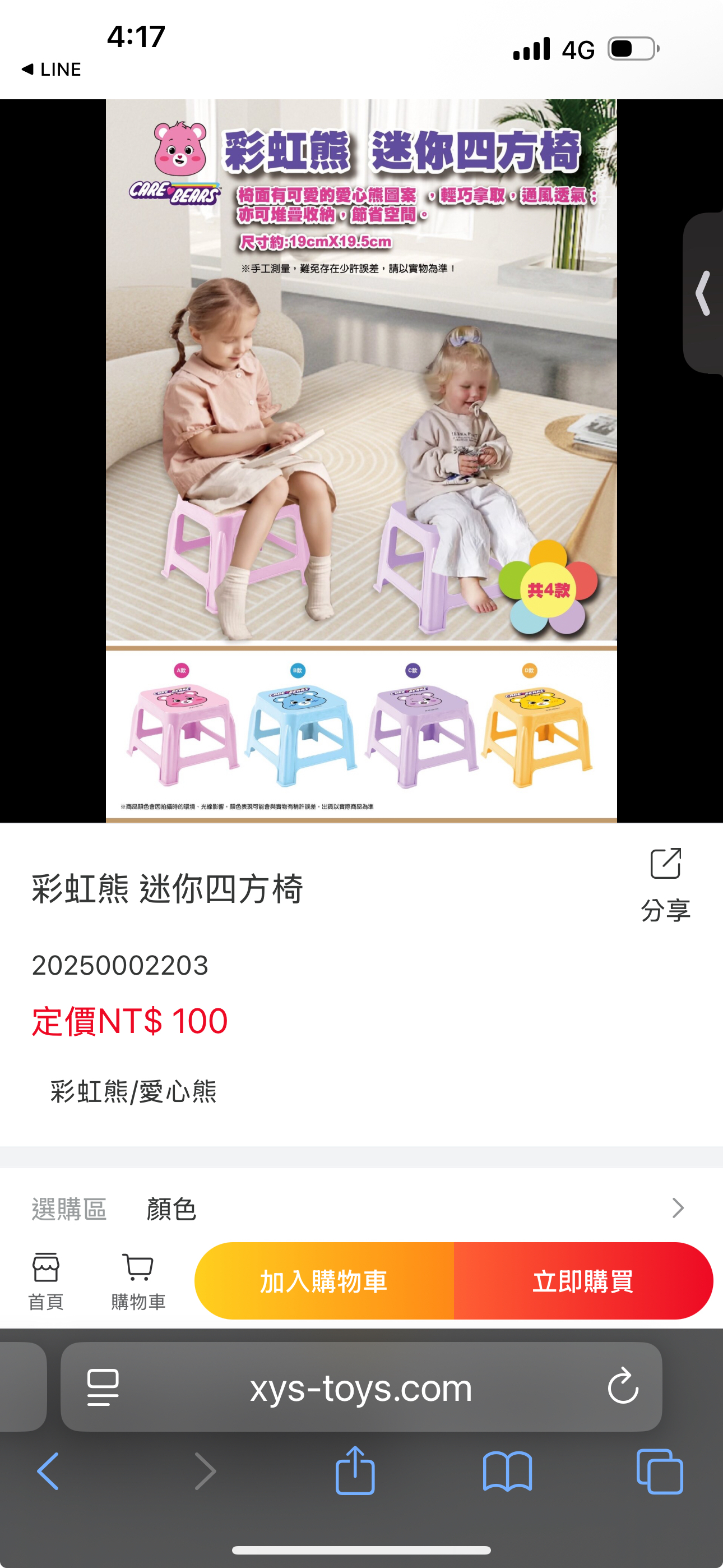The height and width of the screenshot is (1568, 723).
Task: Go back to previous page
Action: tap(49, 1471)
